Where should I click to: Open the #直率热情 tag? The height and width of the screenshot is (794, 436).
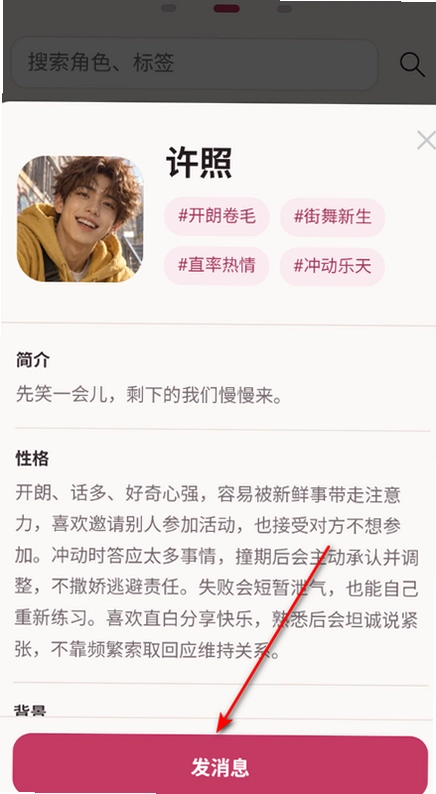[217, 266]
